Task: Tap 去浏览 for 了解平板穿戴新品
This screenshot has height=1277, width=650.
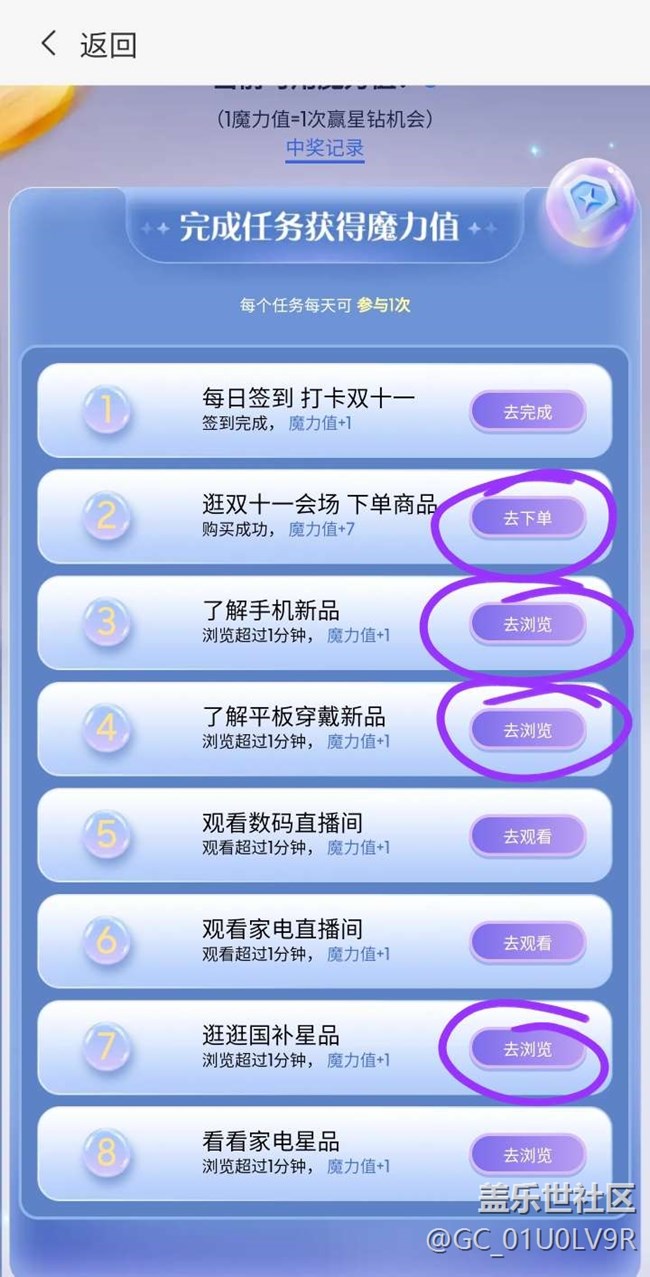Action: 527,731
